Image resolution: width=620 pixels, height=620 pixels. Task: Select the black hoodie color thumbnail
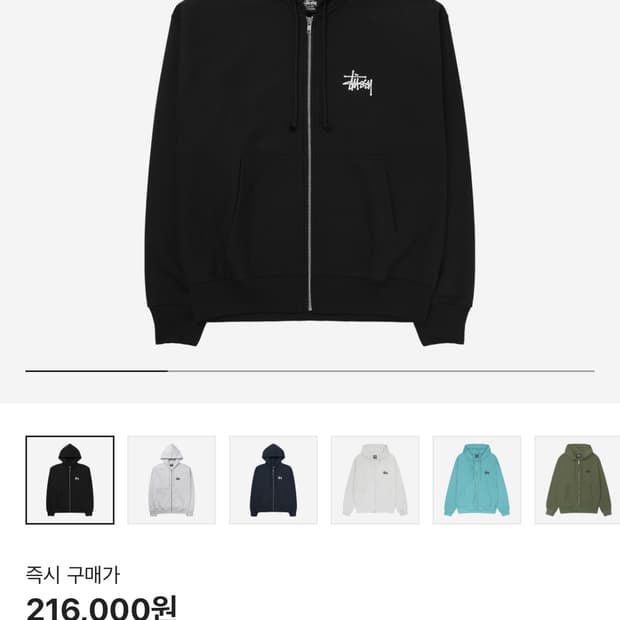(x=70, y=480)
